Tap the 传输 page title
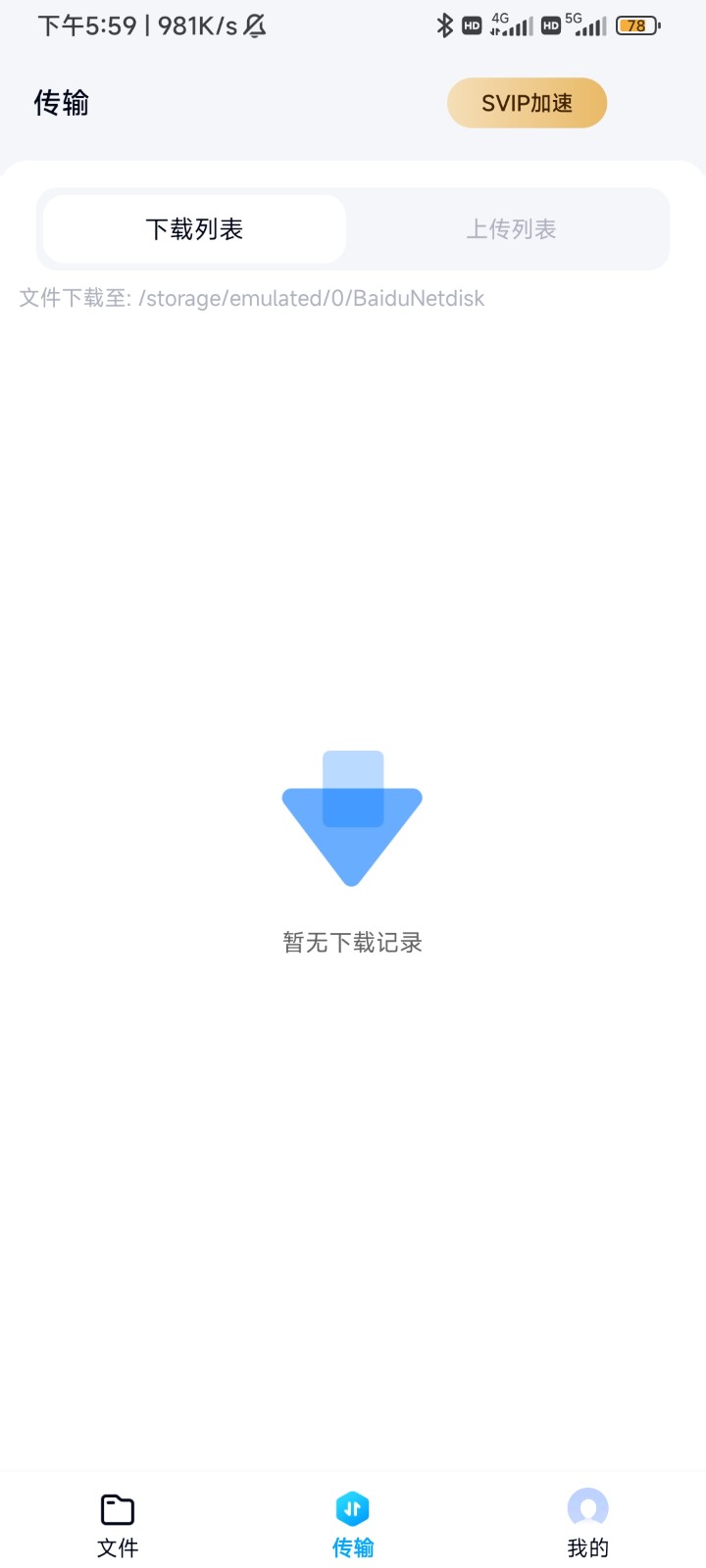Viewport: 706px width, 1568px height. point(61,102)
